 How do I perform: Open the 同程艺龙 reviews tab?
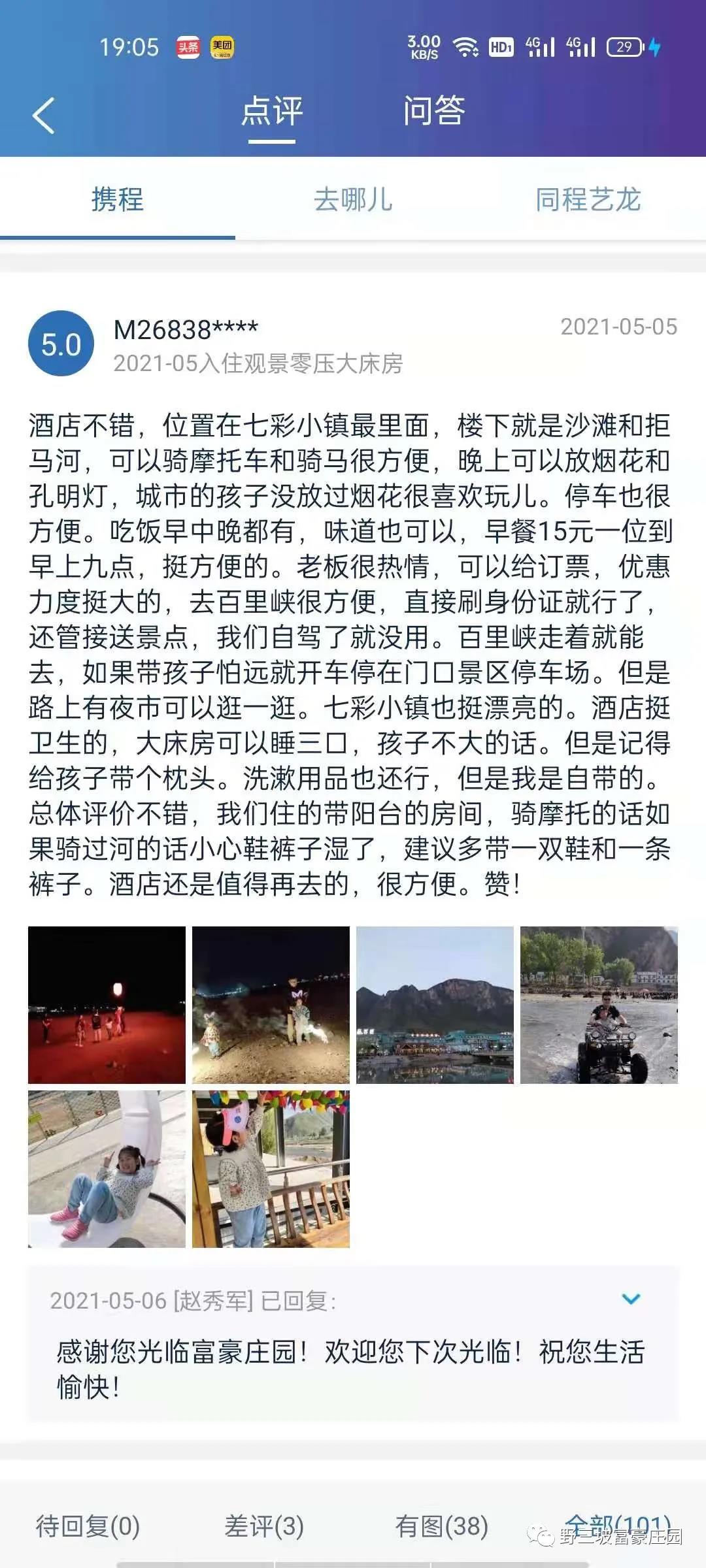coord(588,199)
